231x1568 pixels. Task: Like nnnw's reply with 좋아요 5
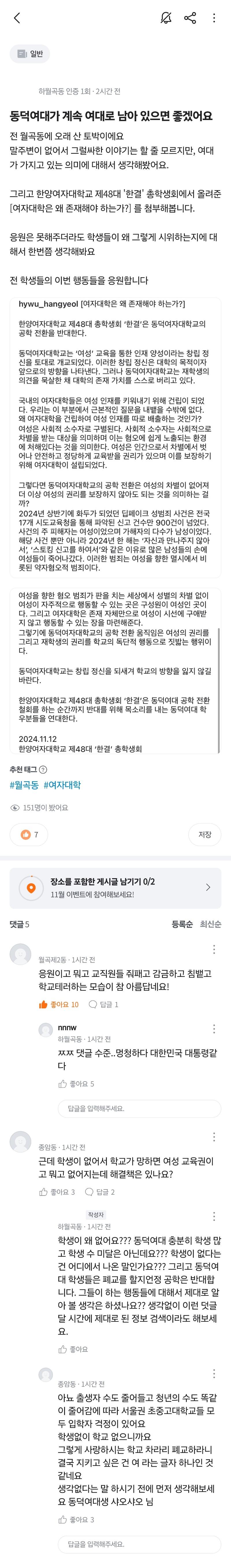76,1084
